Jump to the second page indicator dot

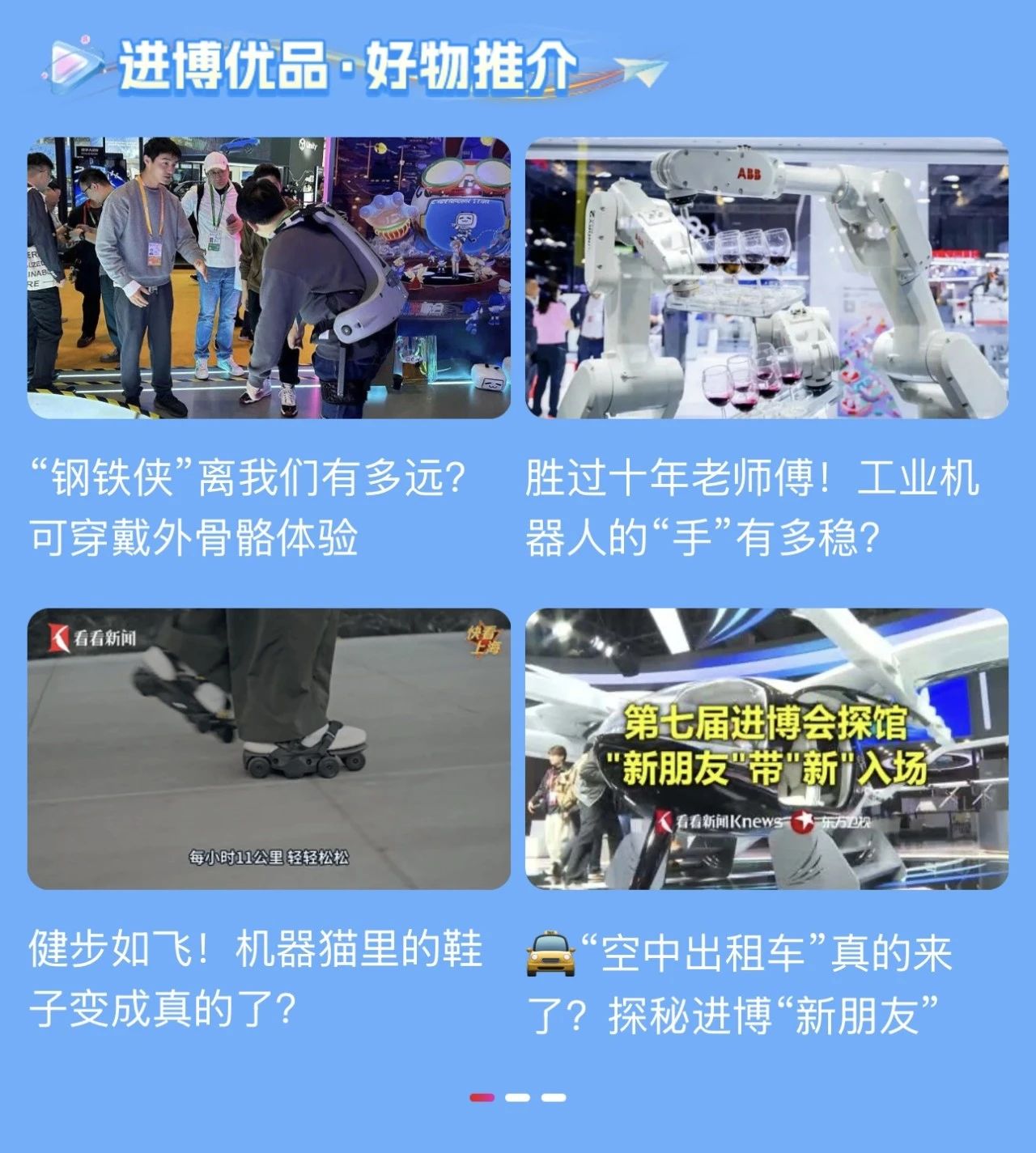517,1097
